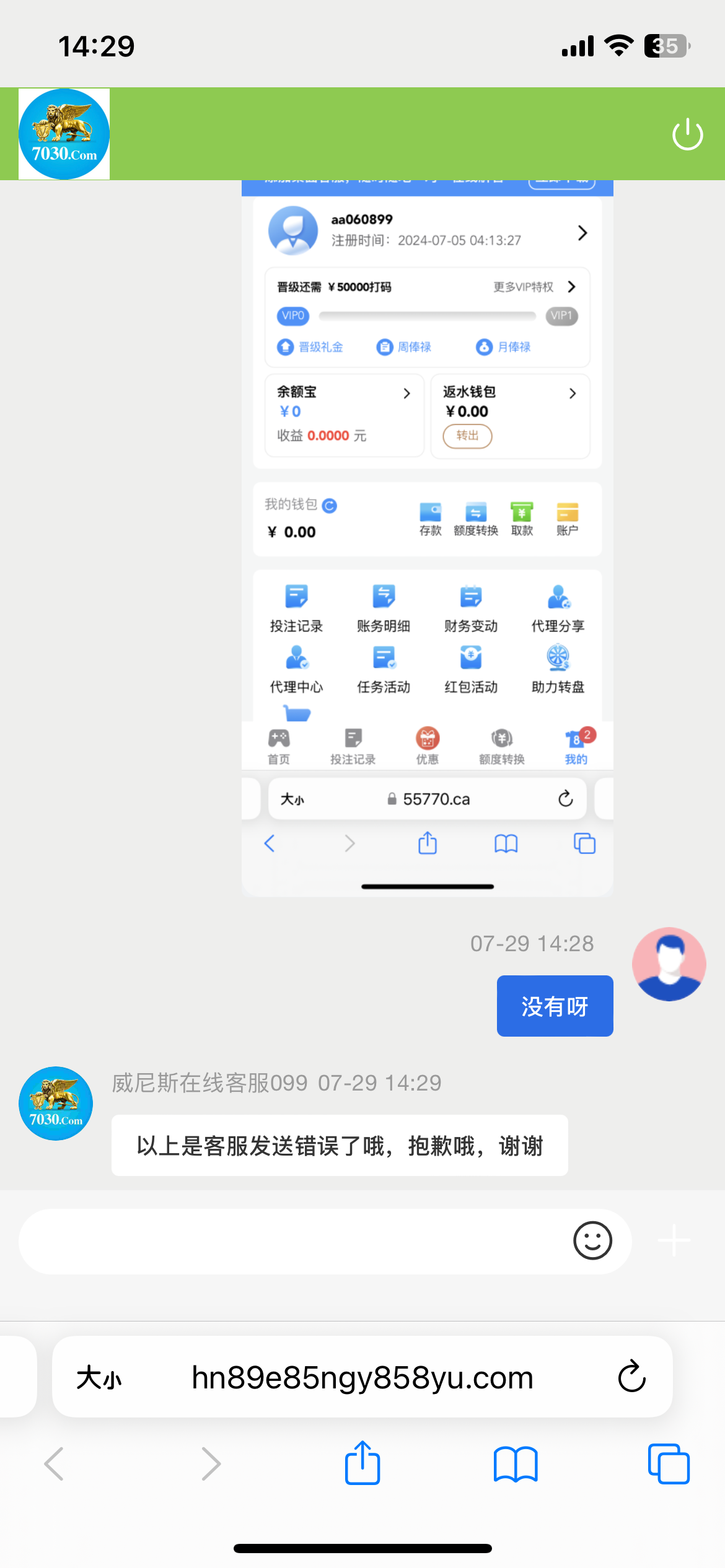Open the shared screenshot image in chat
725x1568 pixels.
pos(427,533)
